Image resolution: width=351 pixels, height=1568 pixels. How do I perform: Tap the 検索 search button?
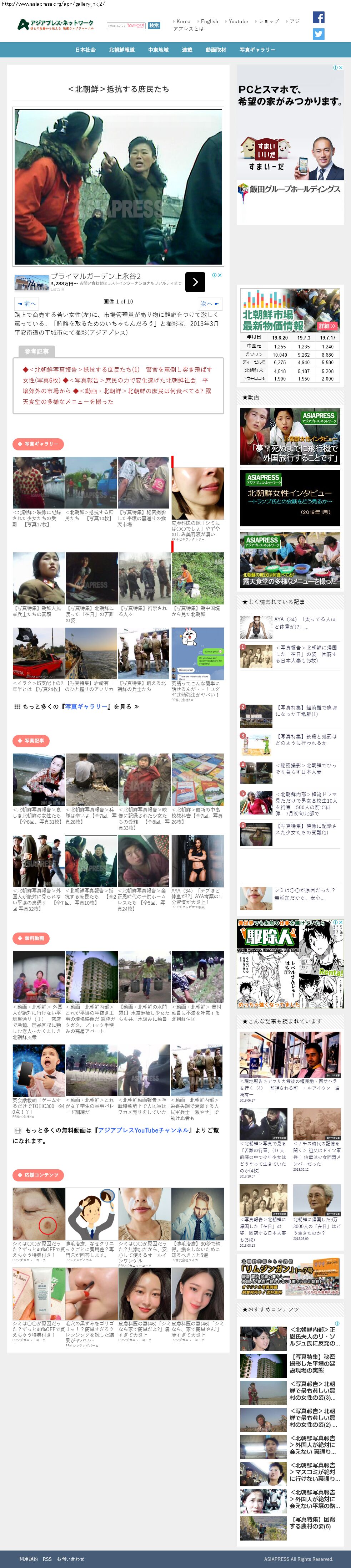pos(154,26)
